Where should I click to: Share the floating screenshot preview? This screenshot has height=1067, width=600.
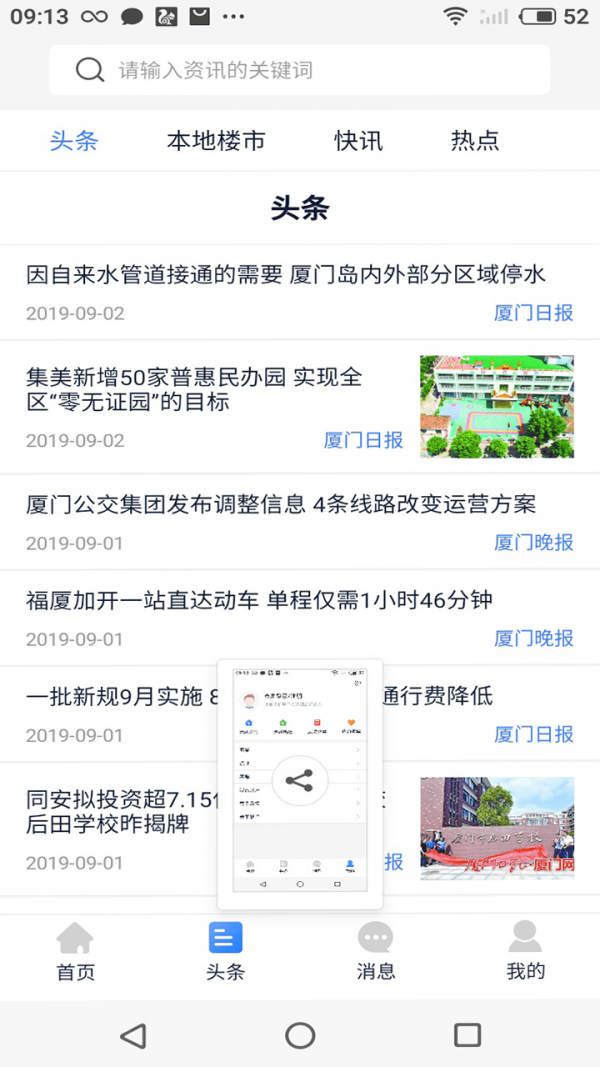coord(300,781)
